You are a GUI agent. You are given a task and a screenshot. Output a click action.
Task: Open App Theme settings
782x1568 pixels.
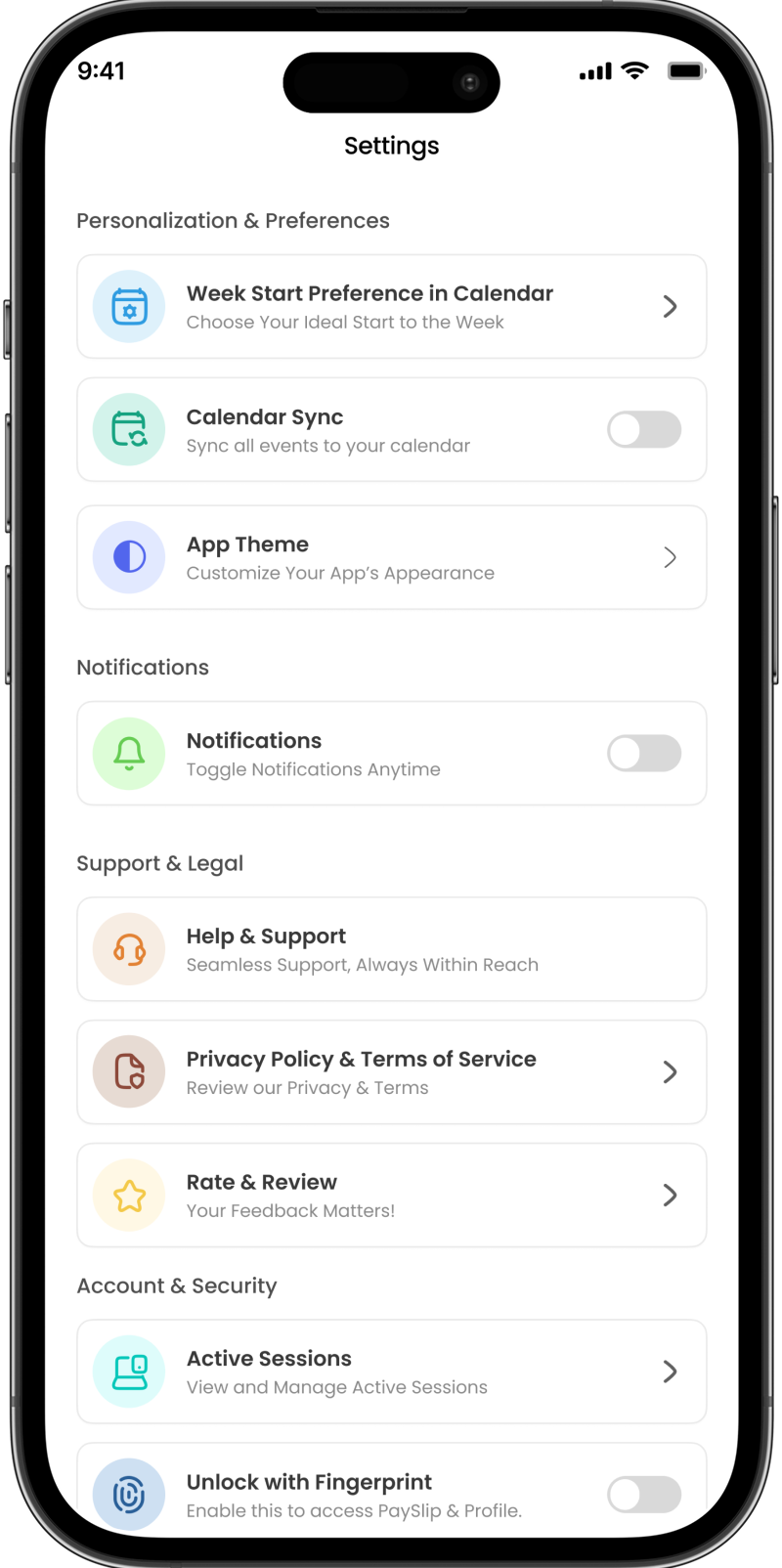(391, 557)
